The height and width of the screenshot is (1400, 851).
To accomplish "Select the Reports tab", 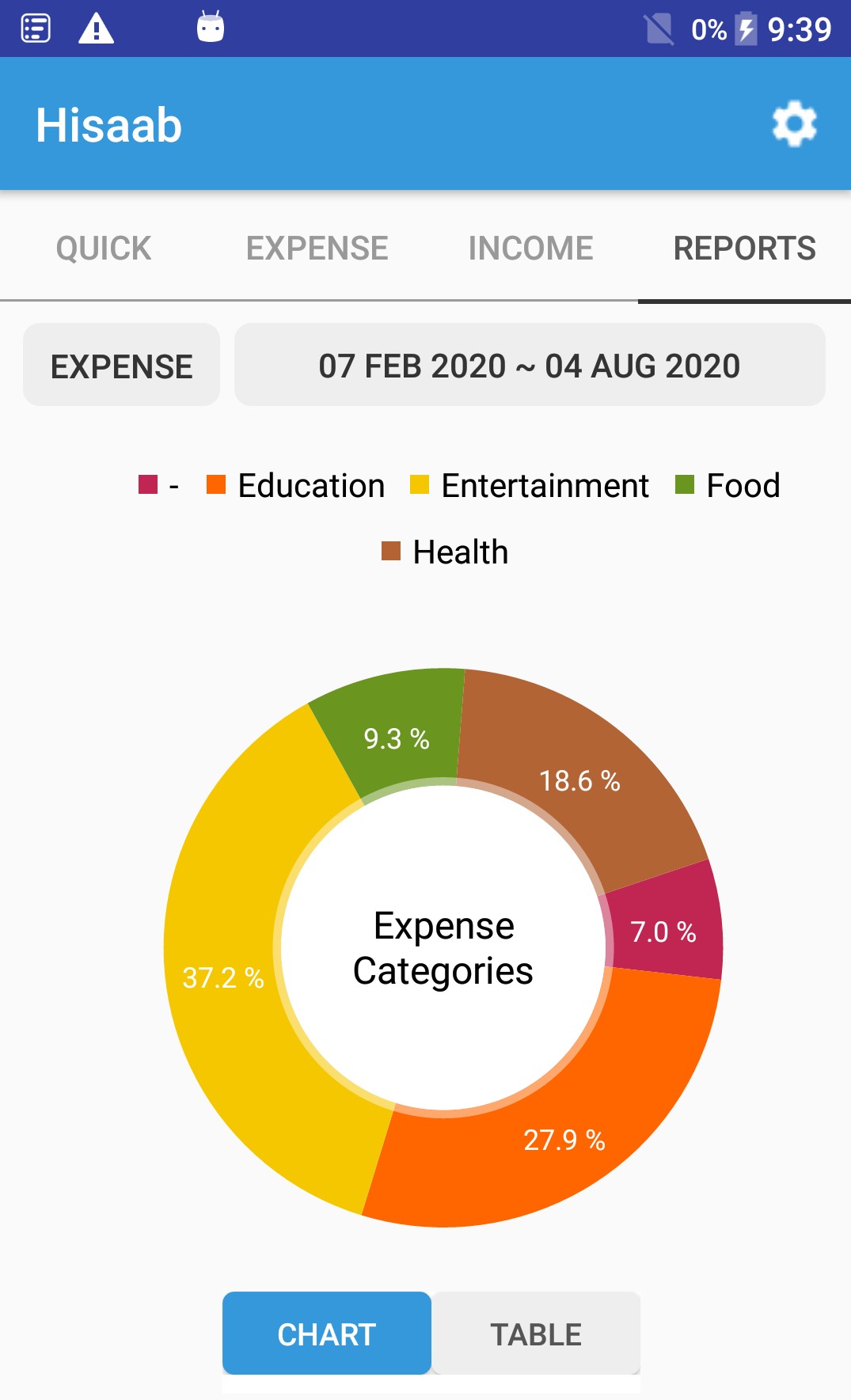I will pos(744,249).
